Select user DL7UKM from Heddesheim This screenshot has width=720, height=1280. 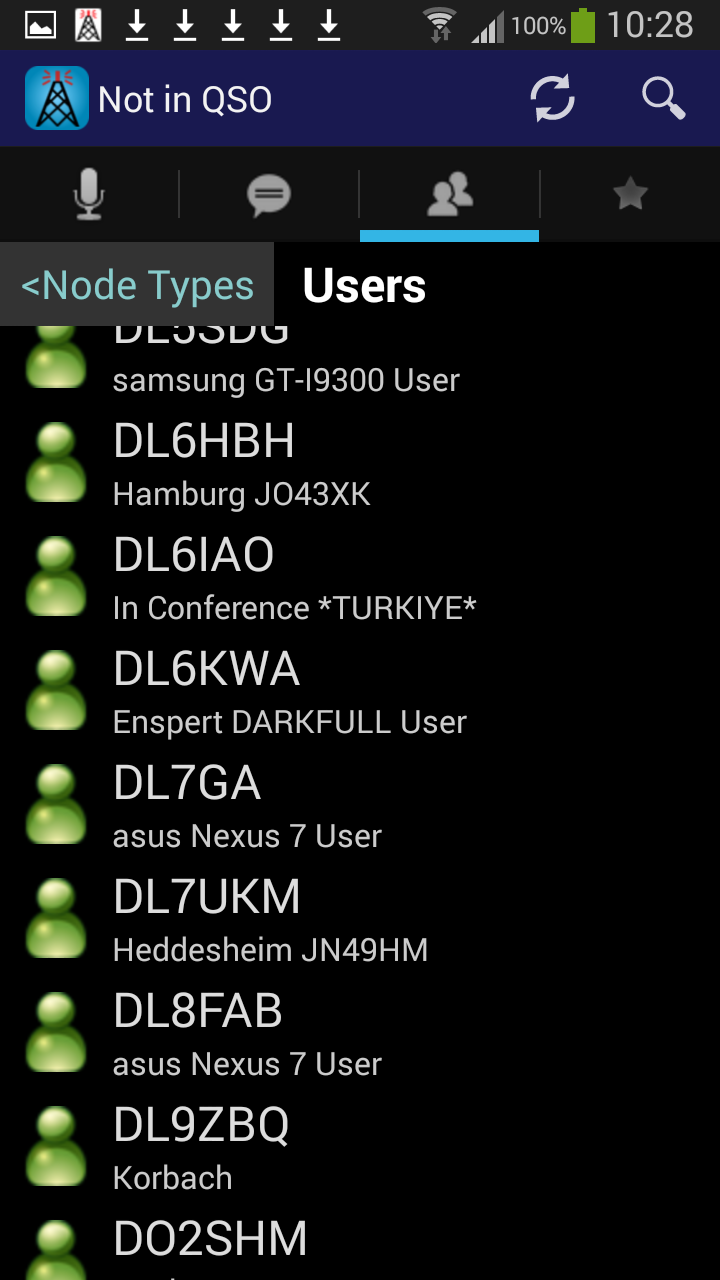tap(360, 920)
